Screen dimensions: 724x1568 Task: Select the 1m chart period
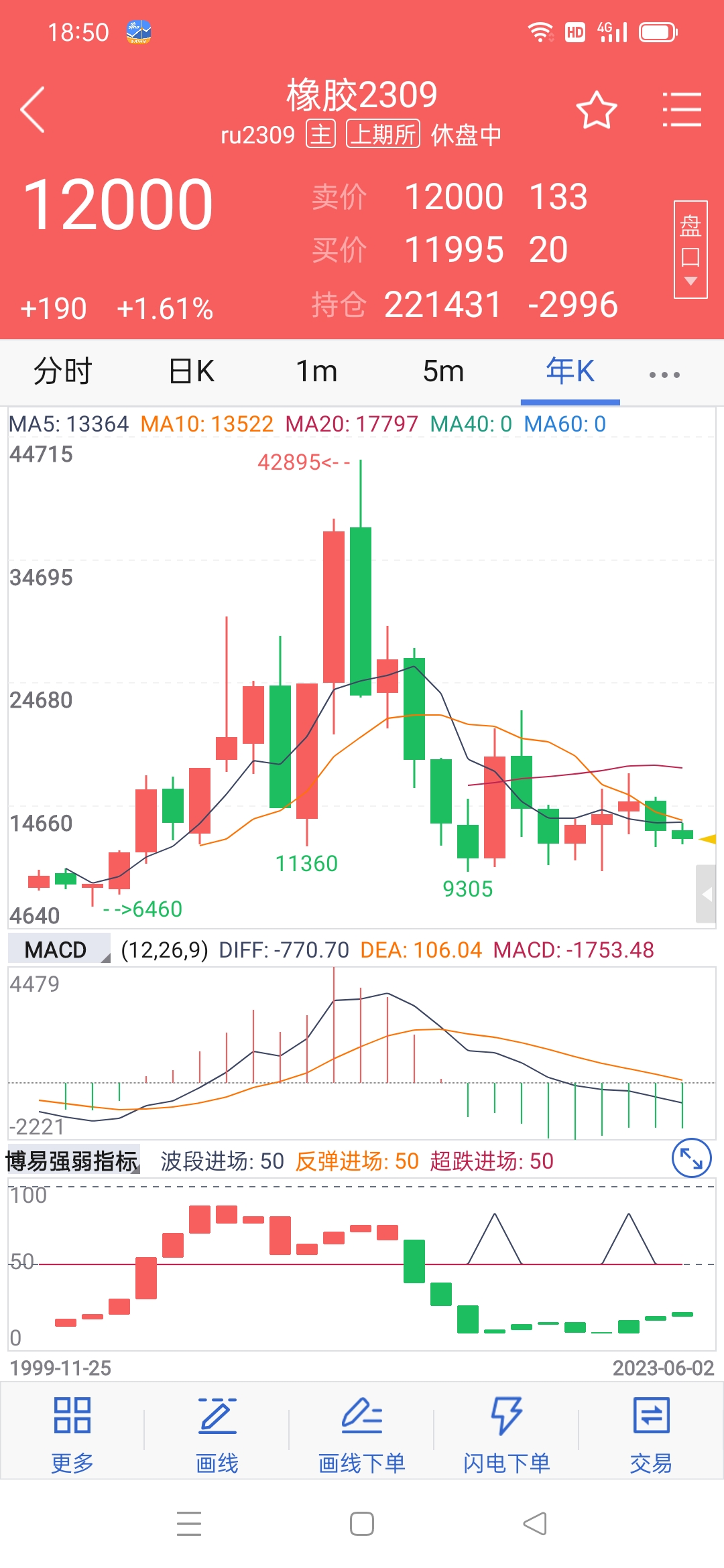point(316,371)
